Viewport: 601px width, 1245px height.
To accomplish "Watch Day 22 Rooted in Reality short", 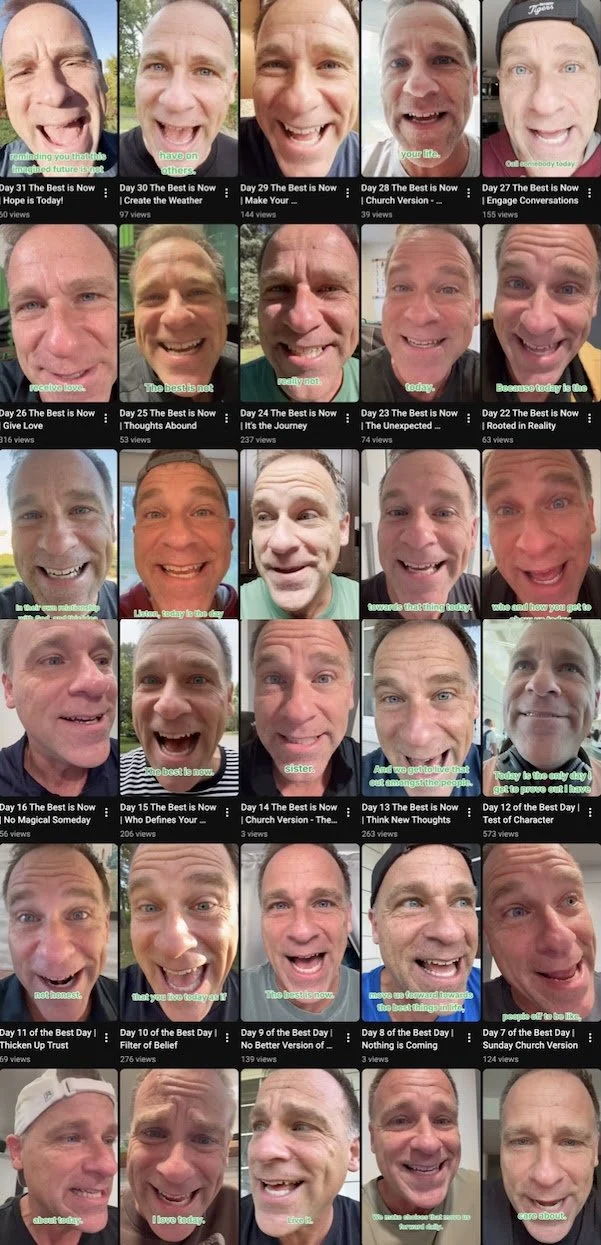I will click(541, 313).
